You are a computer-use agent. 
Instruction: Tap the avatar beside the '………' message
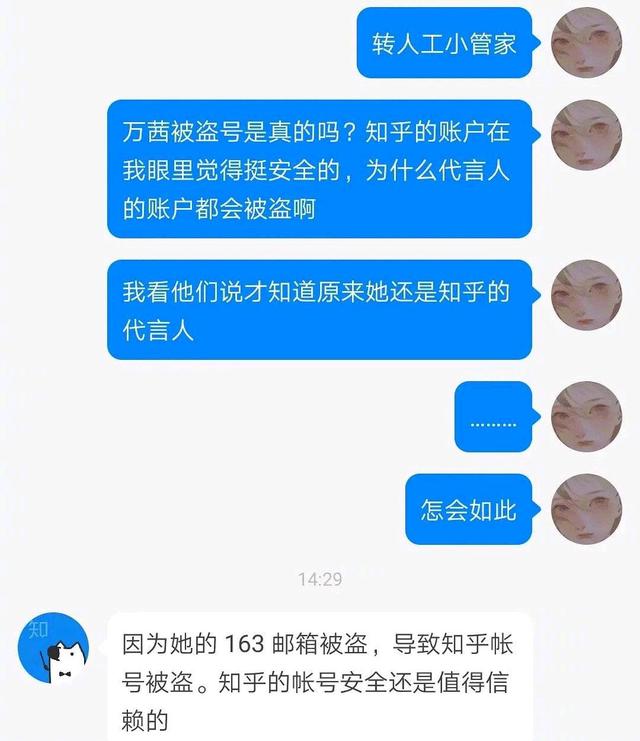(587, 413)
